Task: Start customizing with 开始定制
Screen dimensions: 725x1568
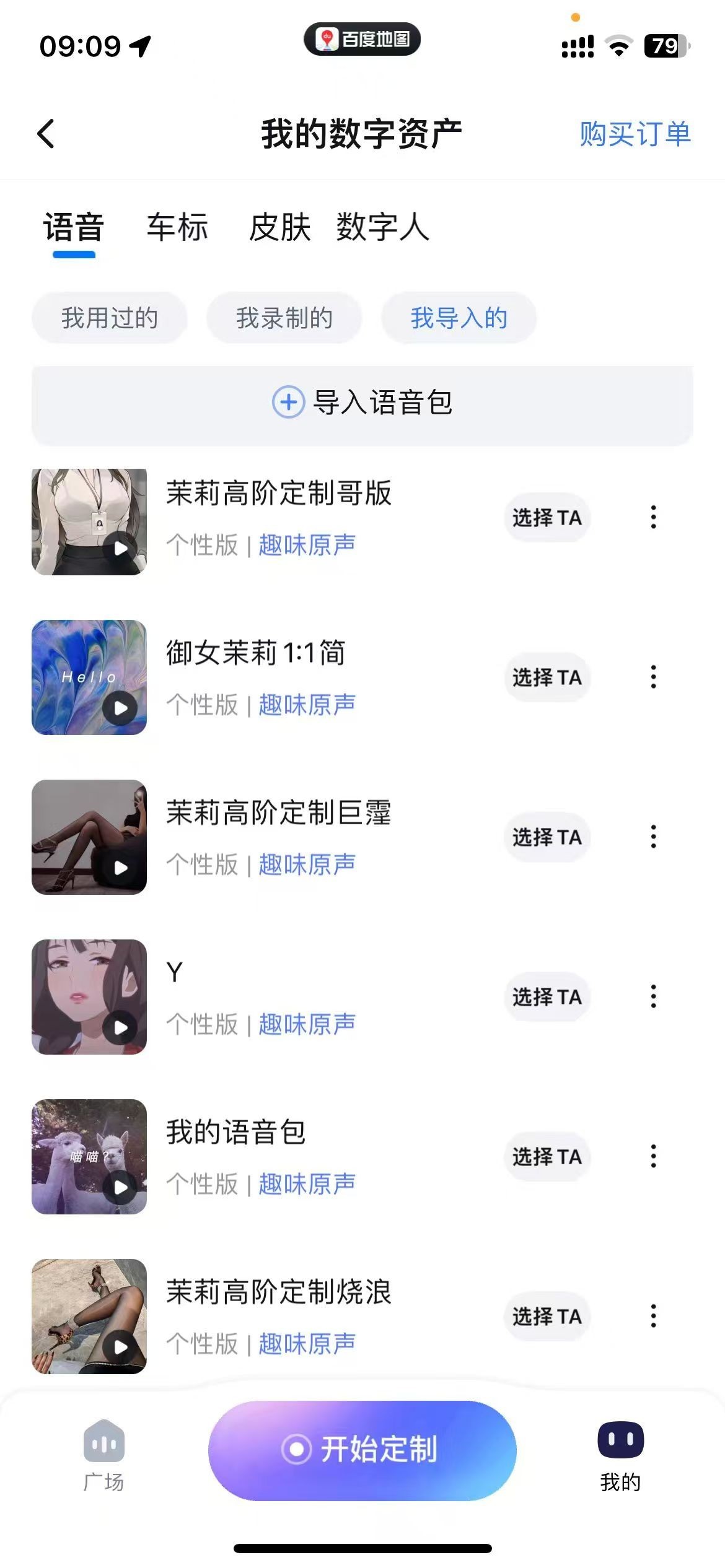Action: (362, 1451)
